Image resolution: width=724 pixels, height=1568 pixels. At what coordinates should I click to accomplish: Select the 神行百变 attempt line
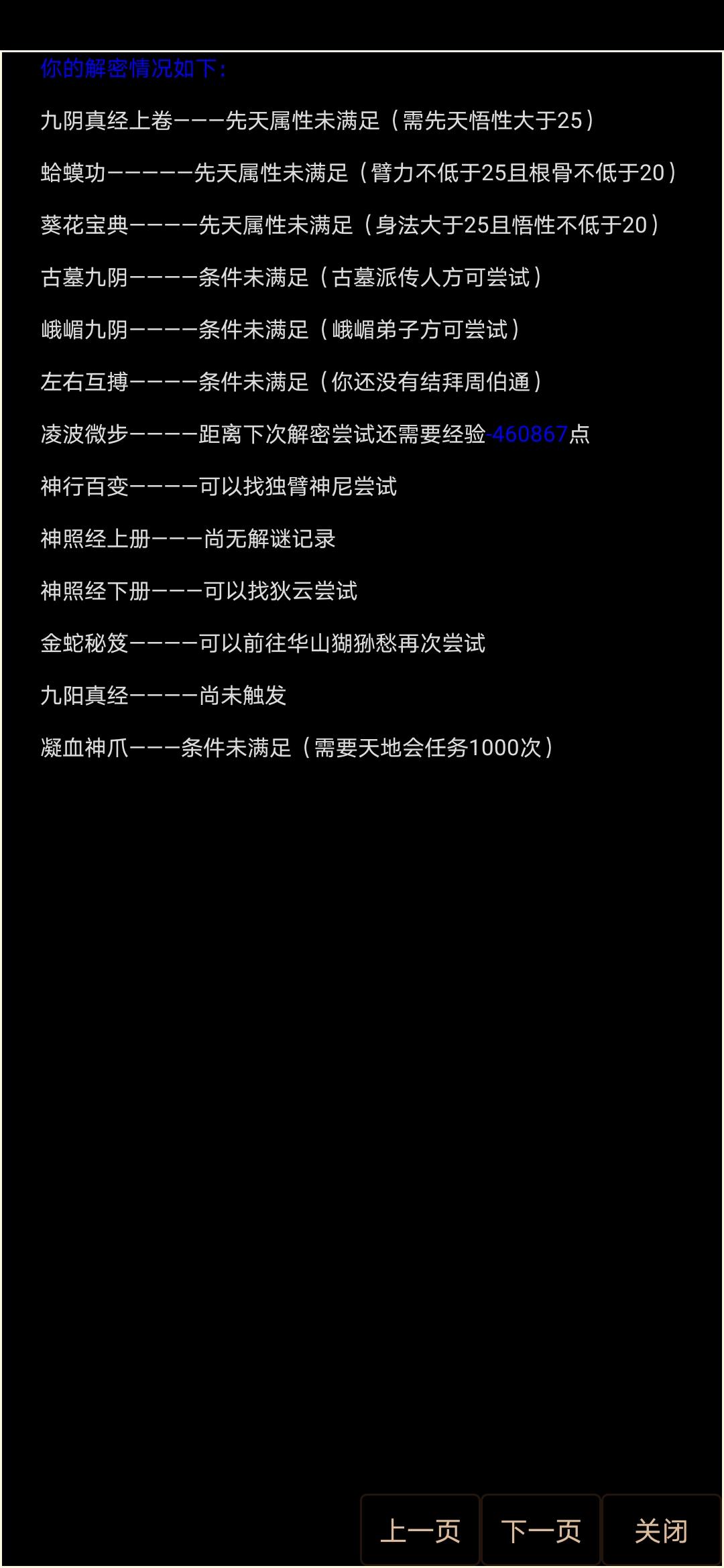point(221,486)
